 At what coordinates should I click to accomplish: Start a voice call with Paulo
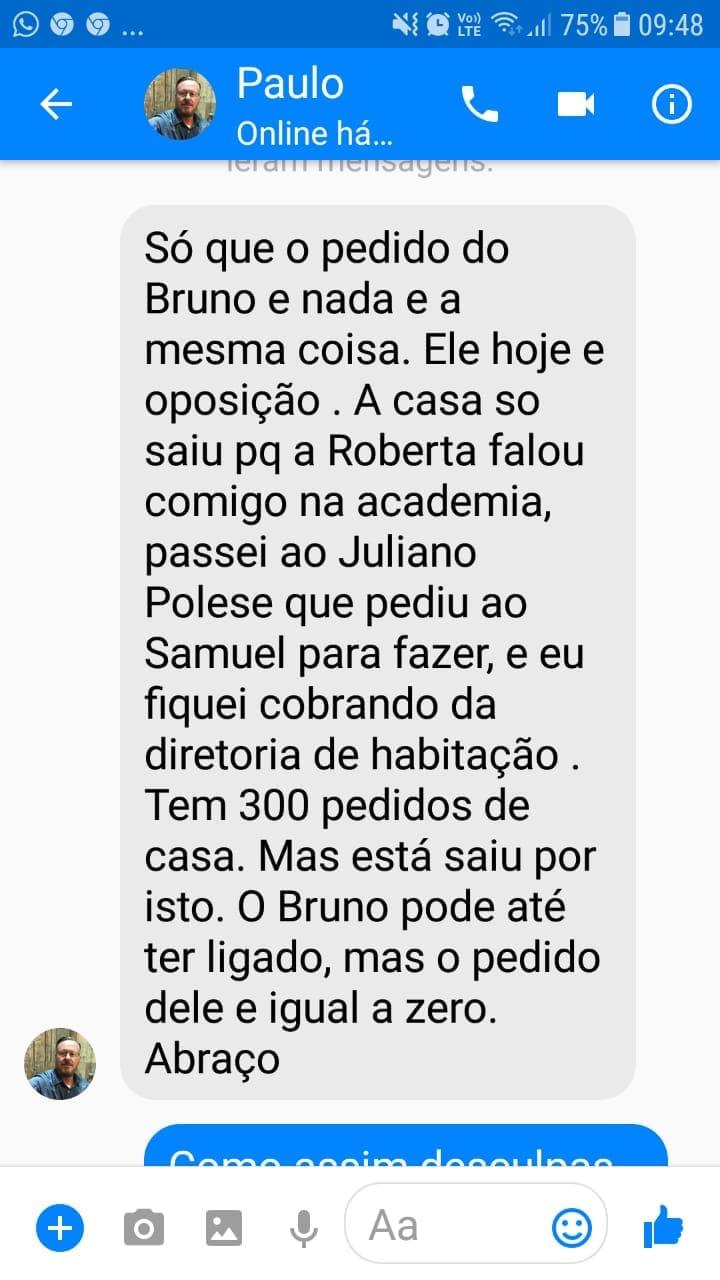[479, 104]
